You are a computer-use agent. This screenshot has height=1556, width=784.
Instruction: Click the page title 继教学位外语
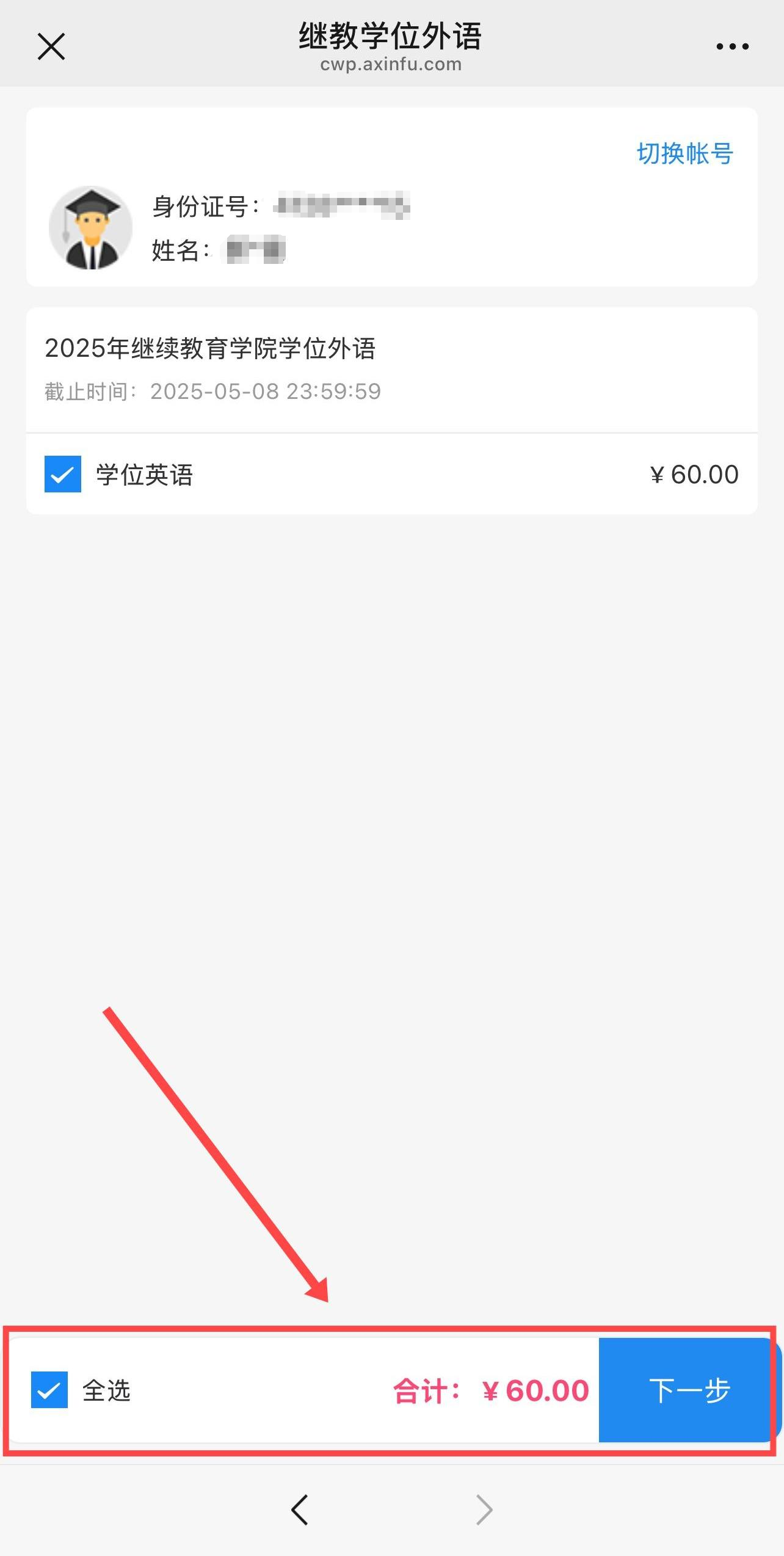pyautogui.click(x=391, y=35)
